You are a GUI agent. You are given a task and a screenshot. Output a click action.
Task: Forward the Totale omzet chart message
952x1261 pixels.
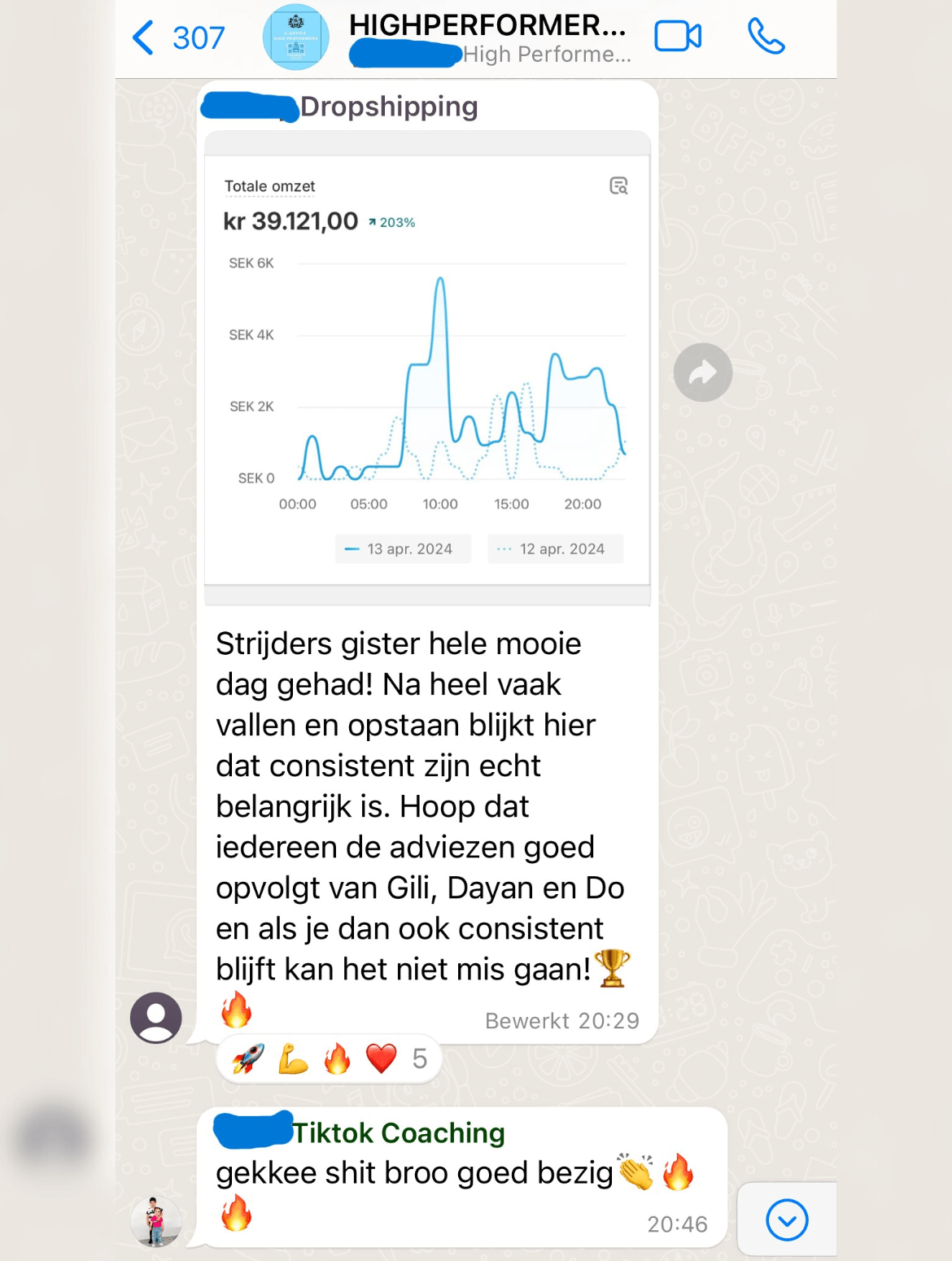pyautogui.click(x=702, y=373)
